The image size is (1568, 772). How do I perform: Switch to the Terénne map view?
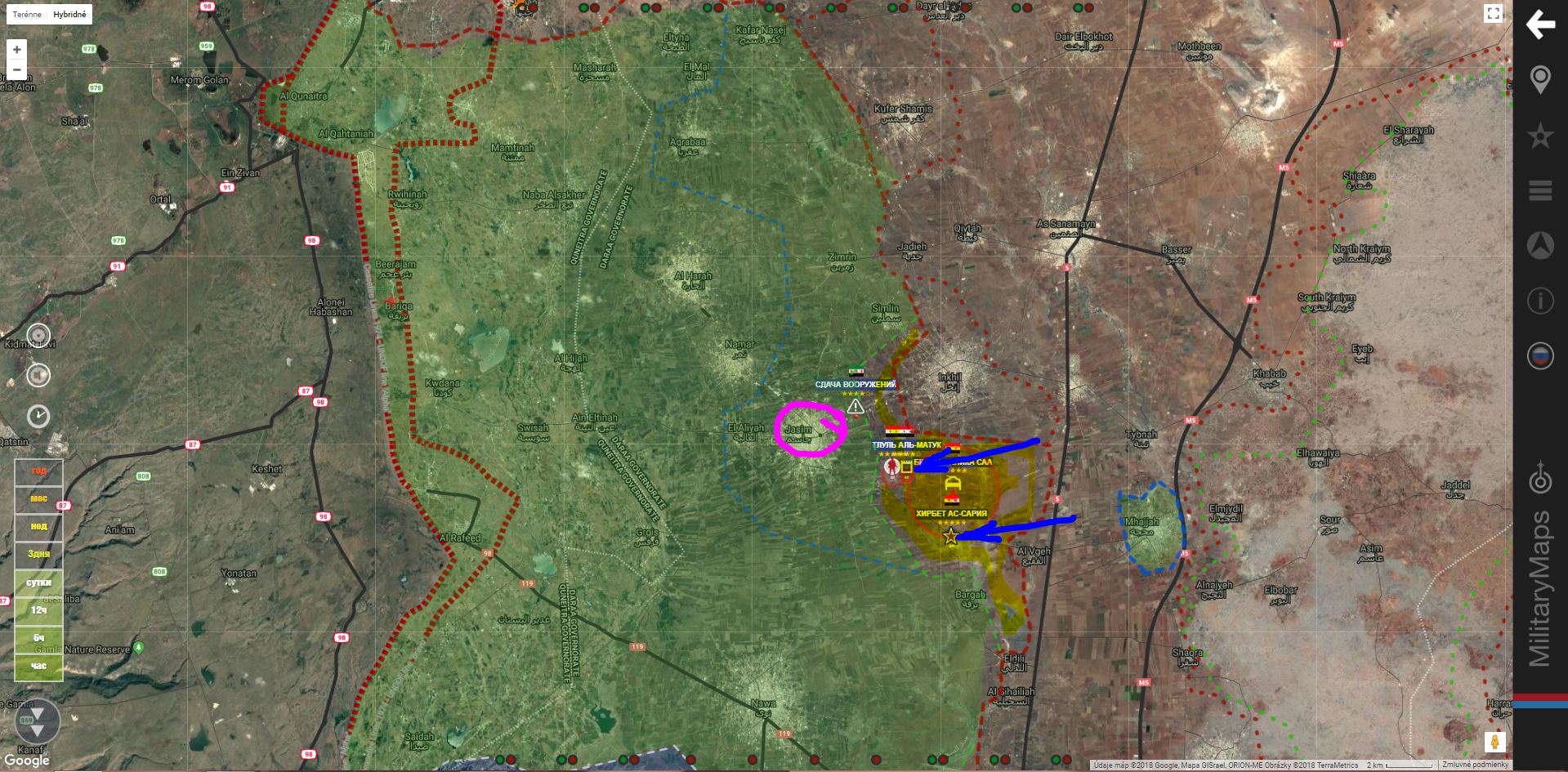tap(26, 15)
